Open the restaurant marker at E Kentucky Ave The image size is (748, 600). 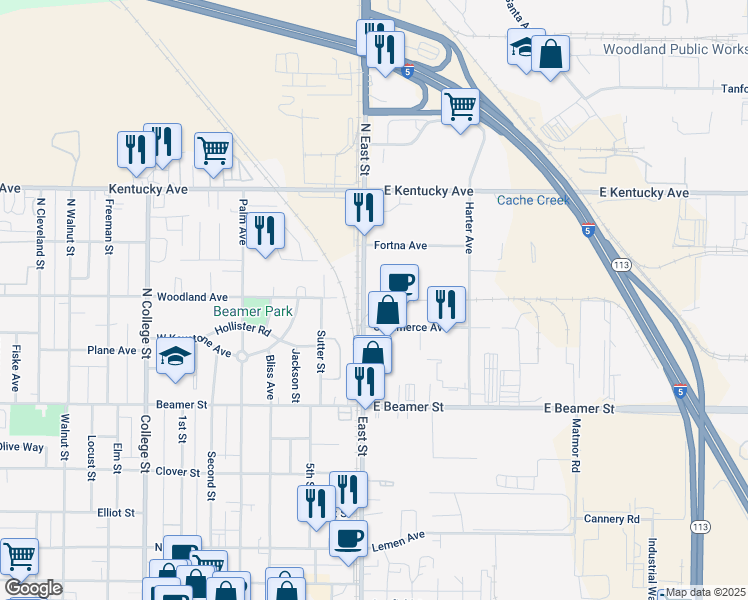click(363, 208)
